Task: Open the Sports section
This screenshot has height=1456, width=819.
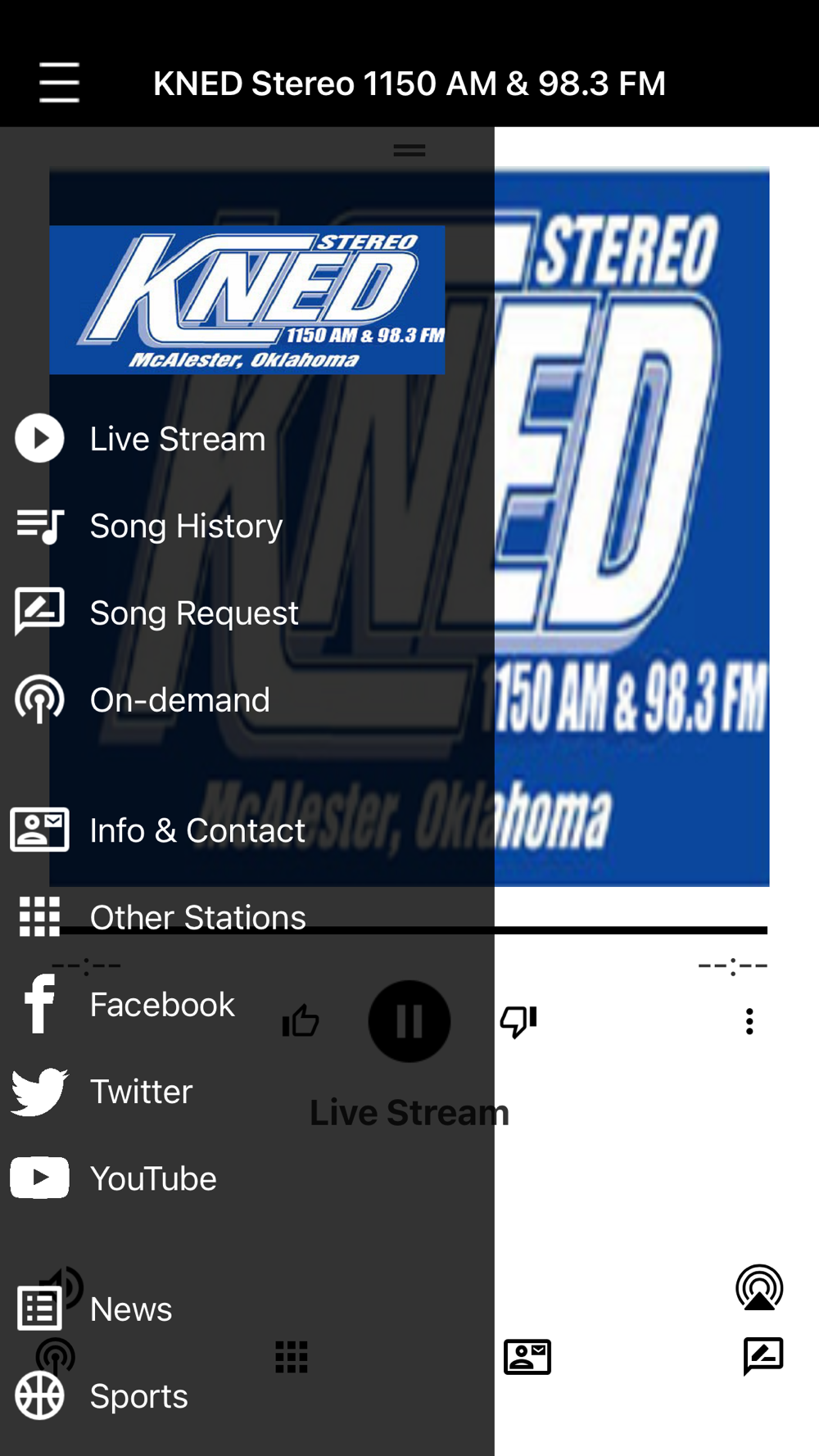Action: pos(138,1396)
